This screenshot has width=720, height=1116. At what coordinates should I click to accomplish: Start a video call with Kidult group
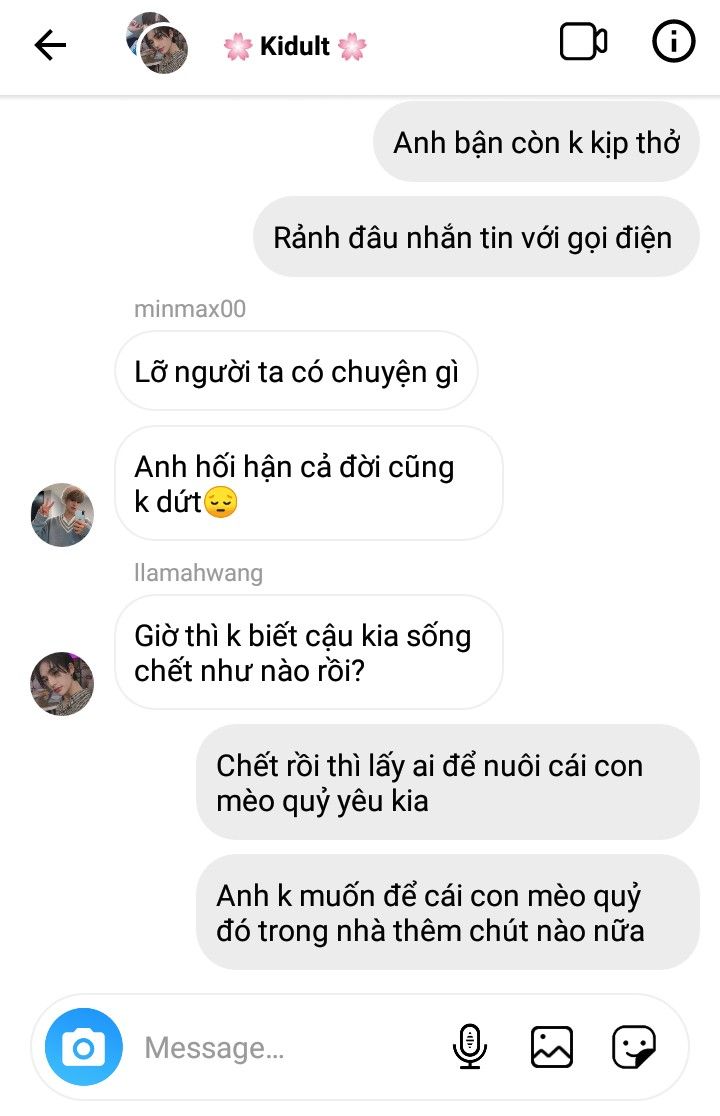click(x=583, y=42)
